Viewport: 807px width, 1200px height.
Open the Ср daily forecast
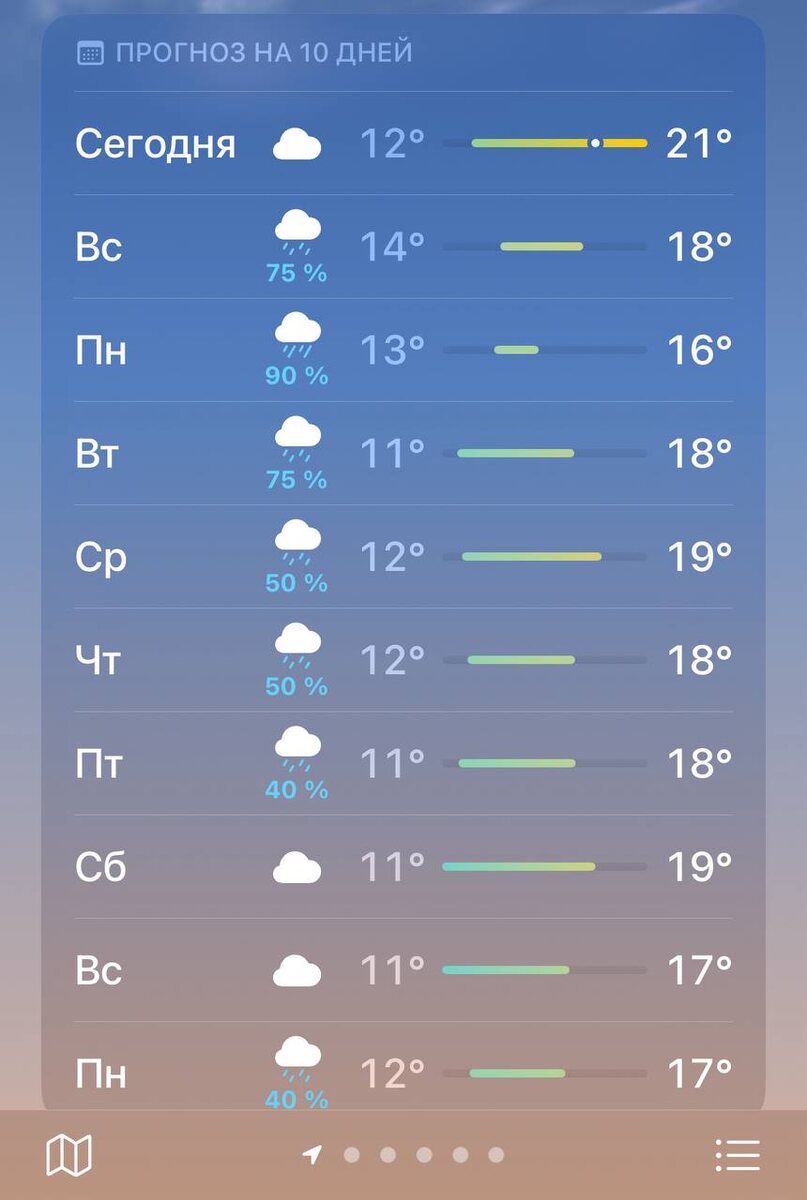click(x=403, y=557)
